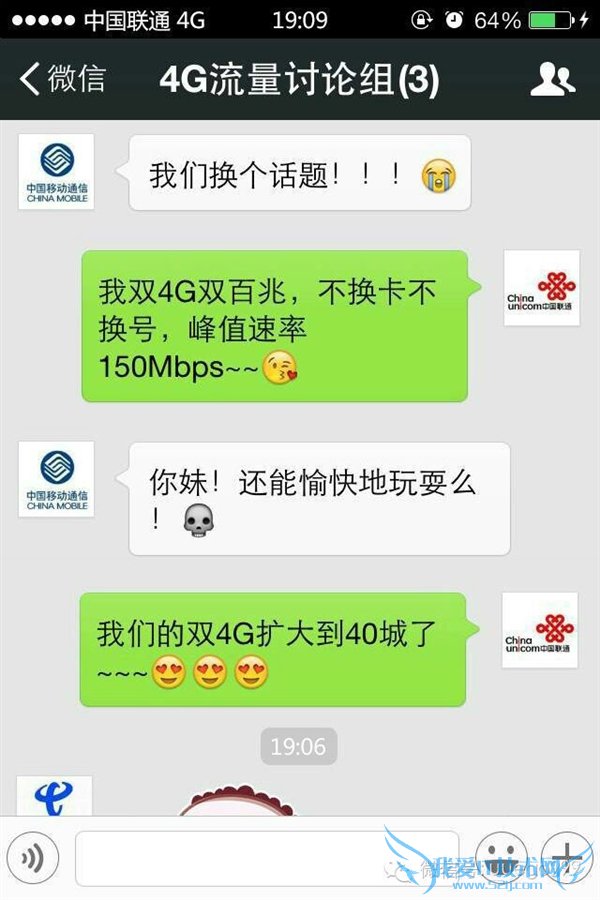View China Mobile avatar beside 我们换个话题 message
This screenshot has height=900, width=600.
coord(57,172)
